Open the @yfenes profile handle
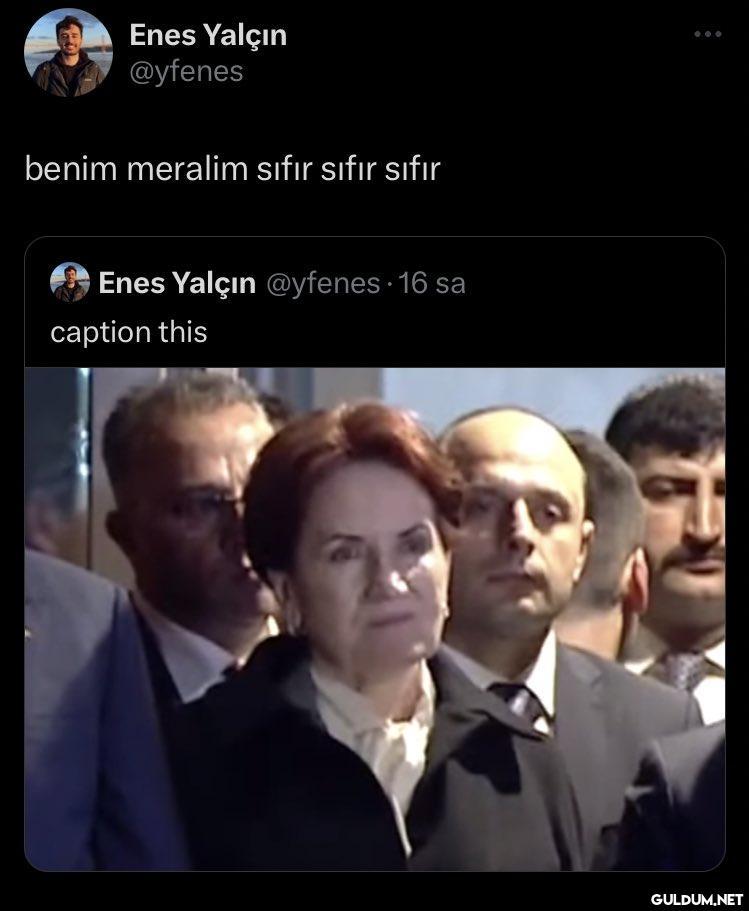Screen dimensions: 749x911 click(186, 71)
